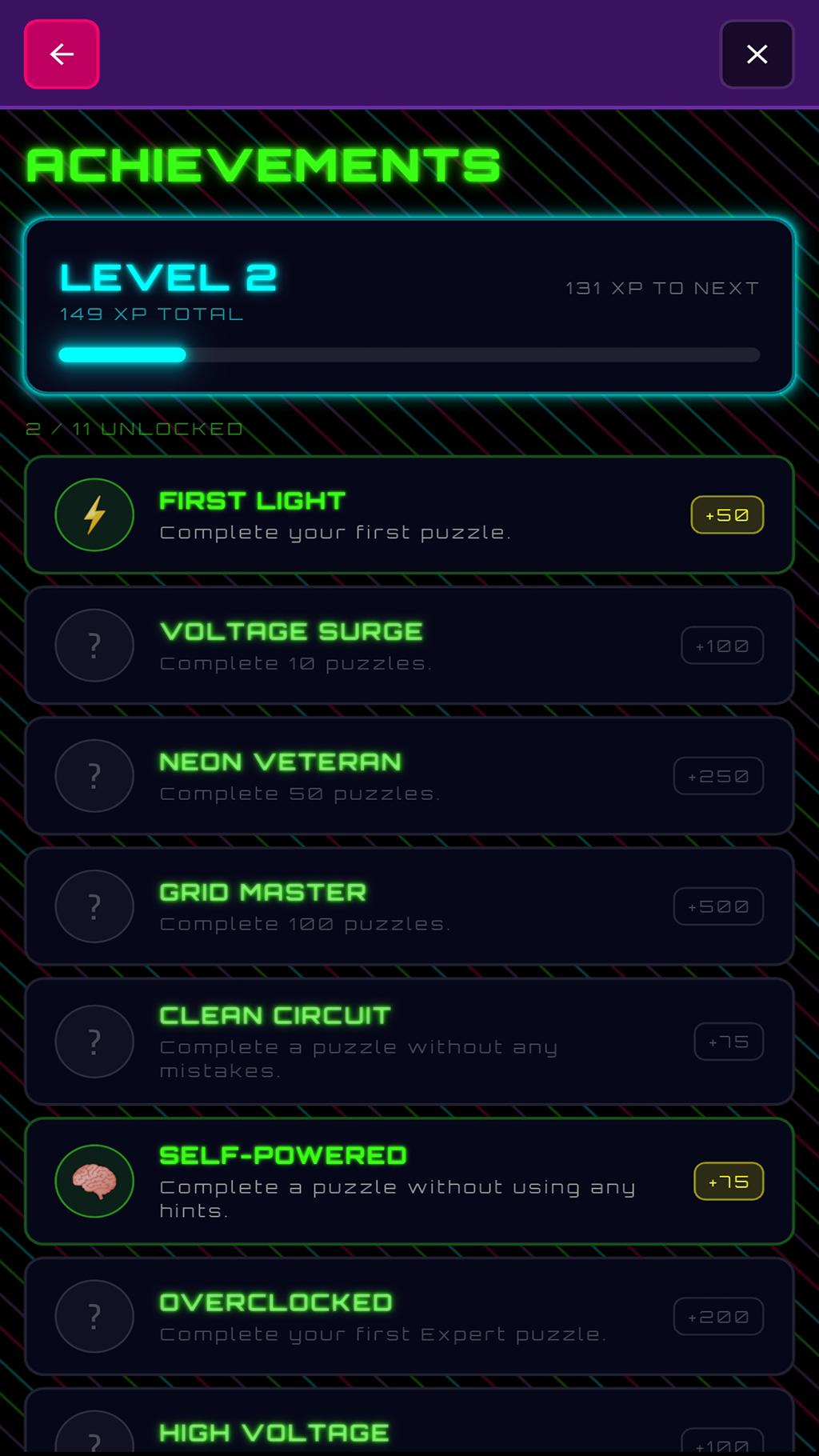Click the locked icon for Neon Veteran
Viewport: 819px width, 1456px height.
(94, 776)
